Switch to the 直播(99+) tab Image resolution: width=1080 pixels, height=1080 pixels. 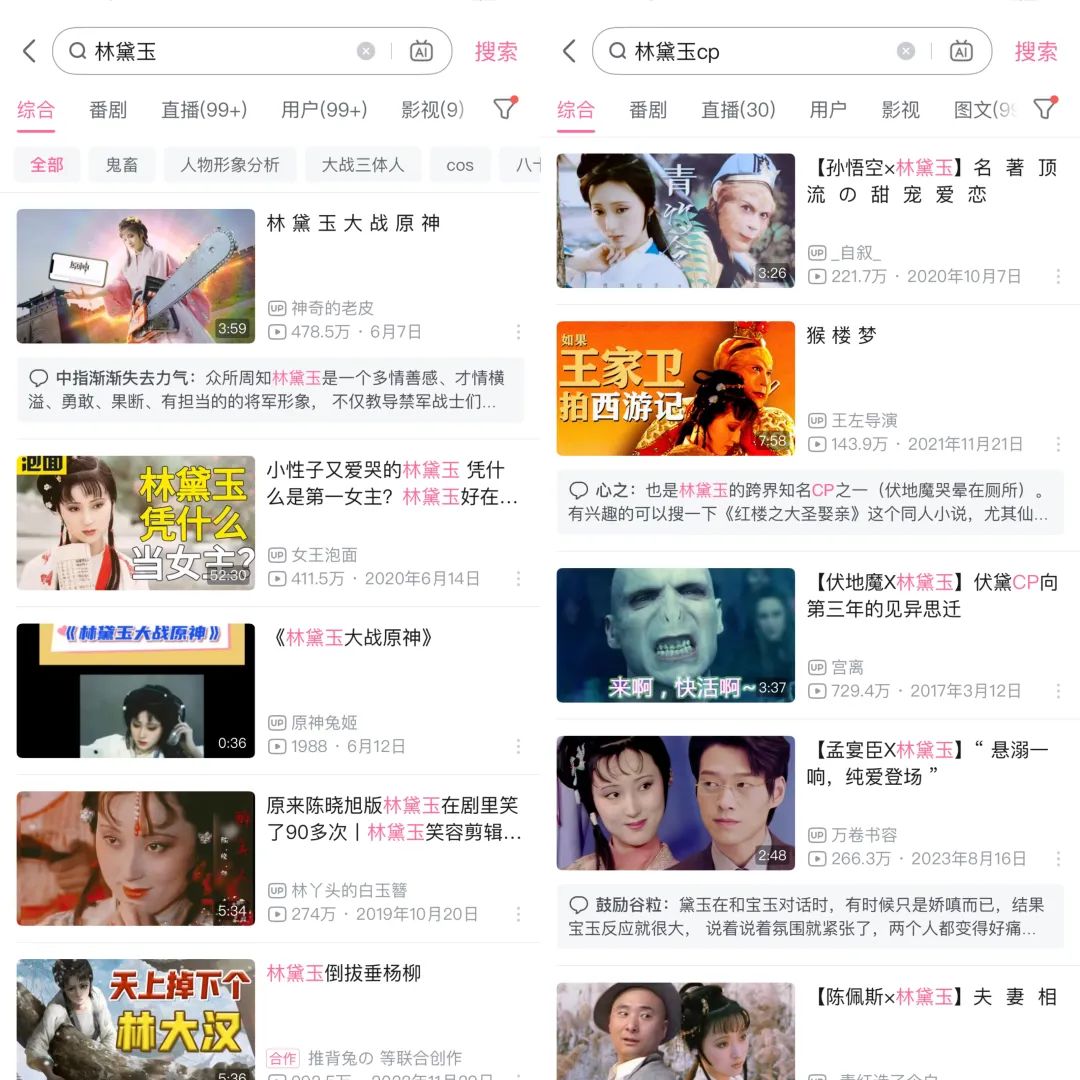[x=204, y=110]
